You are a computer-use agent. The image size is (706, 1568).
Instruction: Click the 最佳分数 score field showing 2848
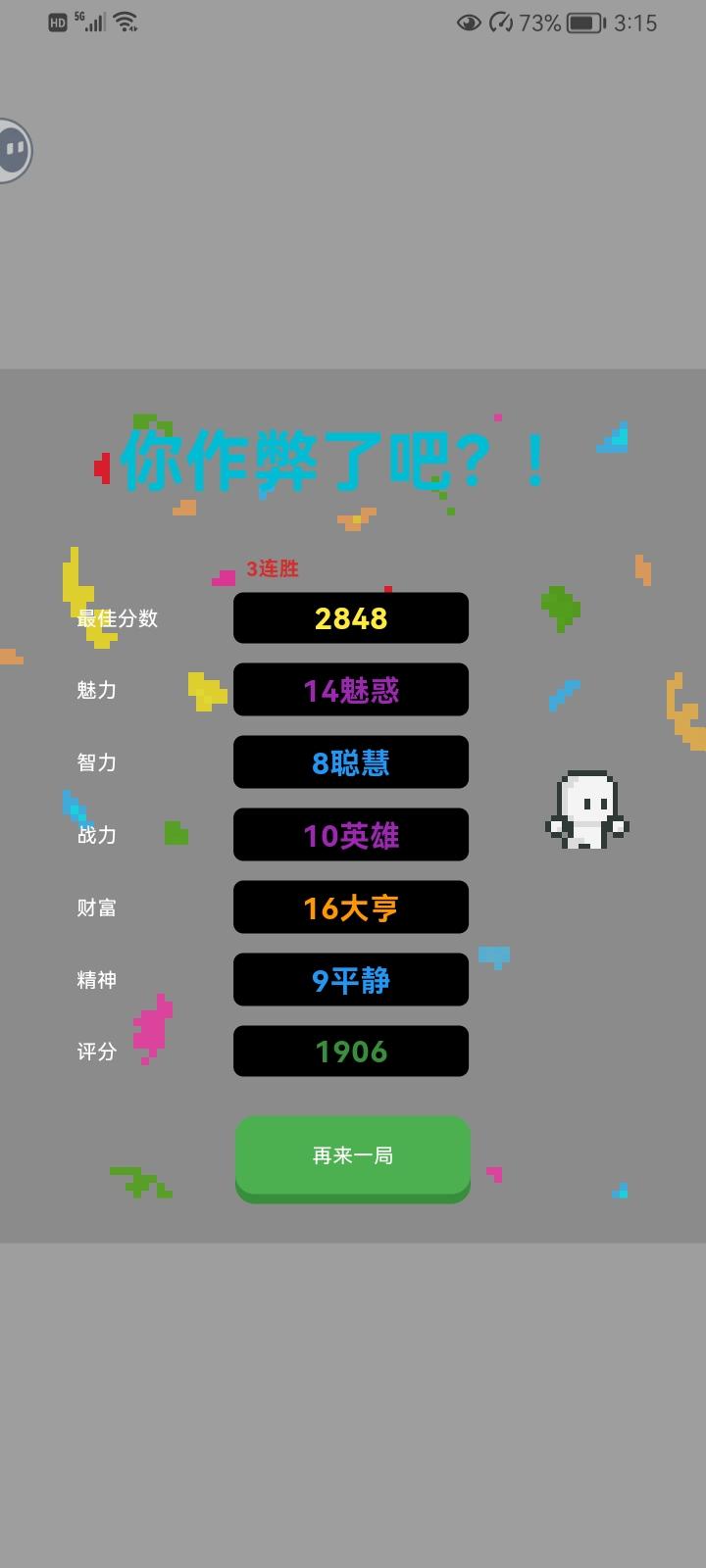(x=350, y=617)
